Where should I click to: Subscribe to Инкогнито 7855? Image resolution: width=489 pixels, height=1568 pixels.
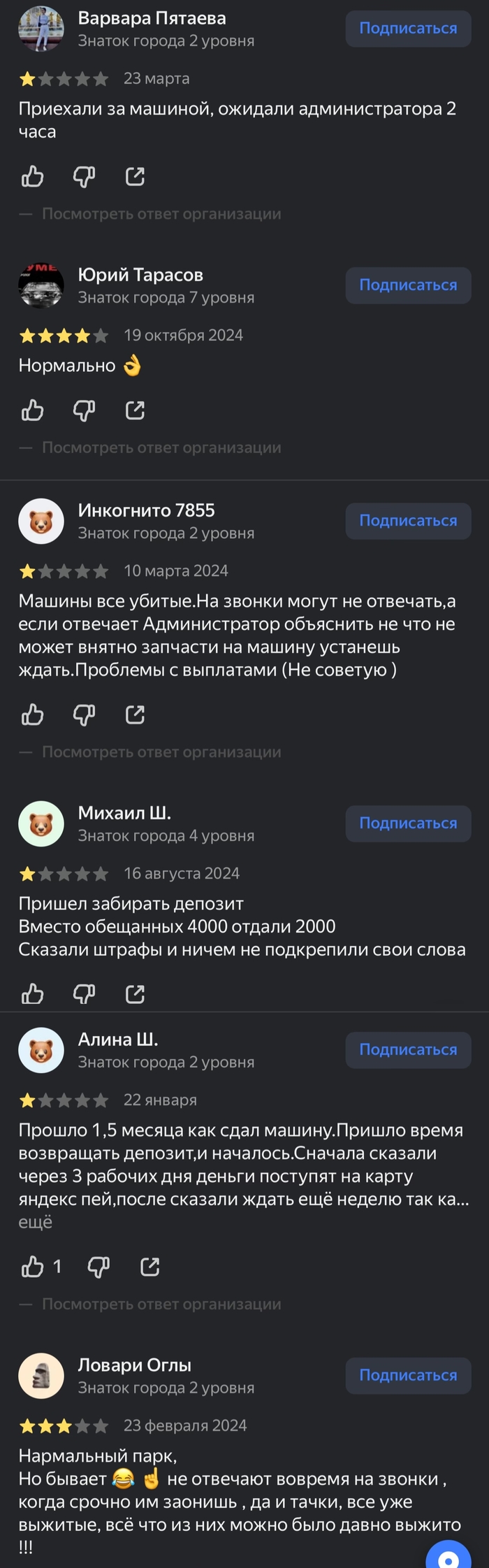point(408,521)
